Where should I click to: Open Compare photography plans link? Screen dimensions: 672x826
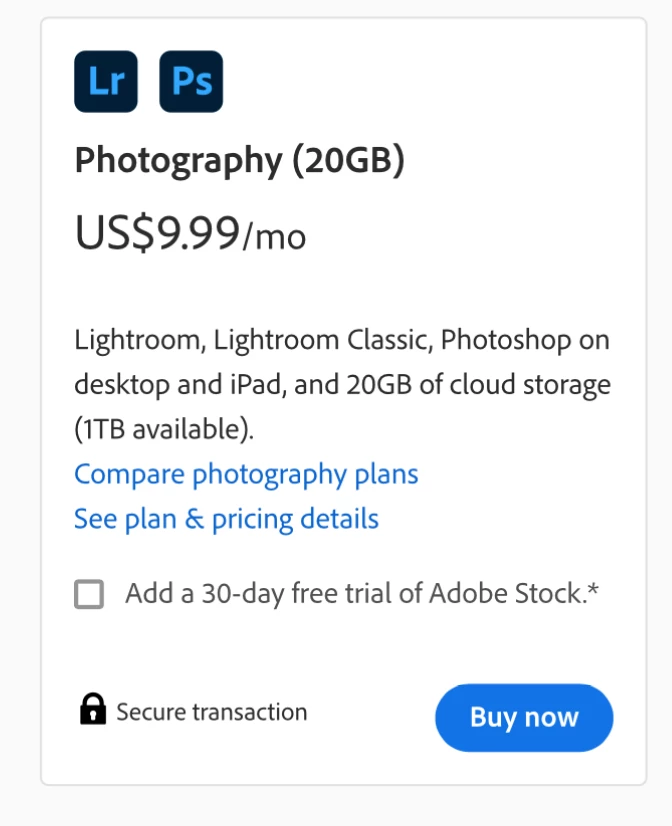click(246, 473)
